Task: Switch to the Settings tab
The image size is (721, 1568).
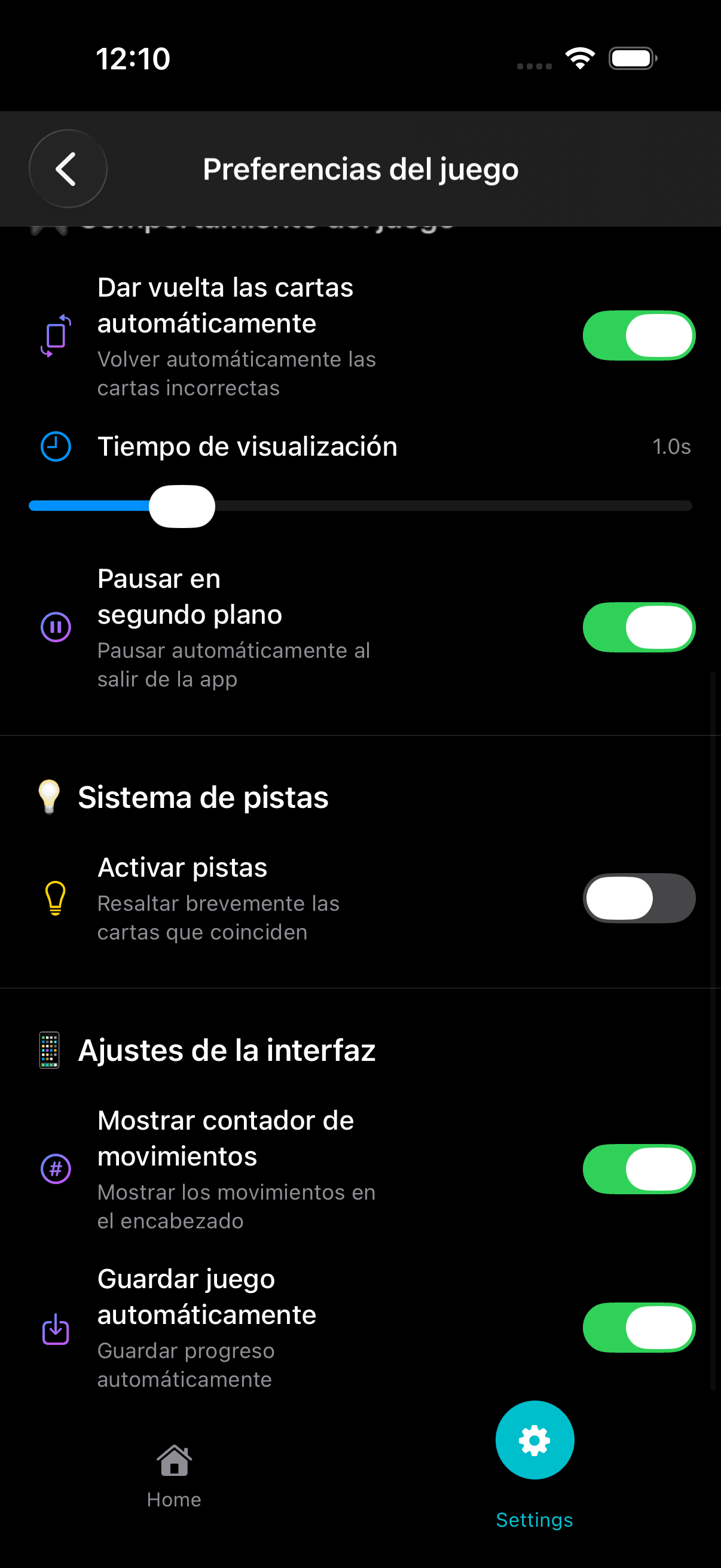Action: point(534,1479)
